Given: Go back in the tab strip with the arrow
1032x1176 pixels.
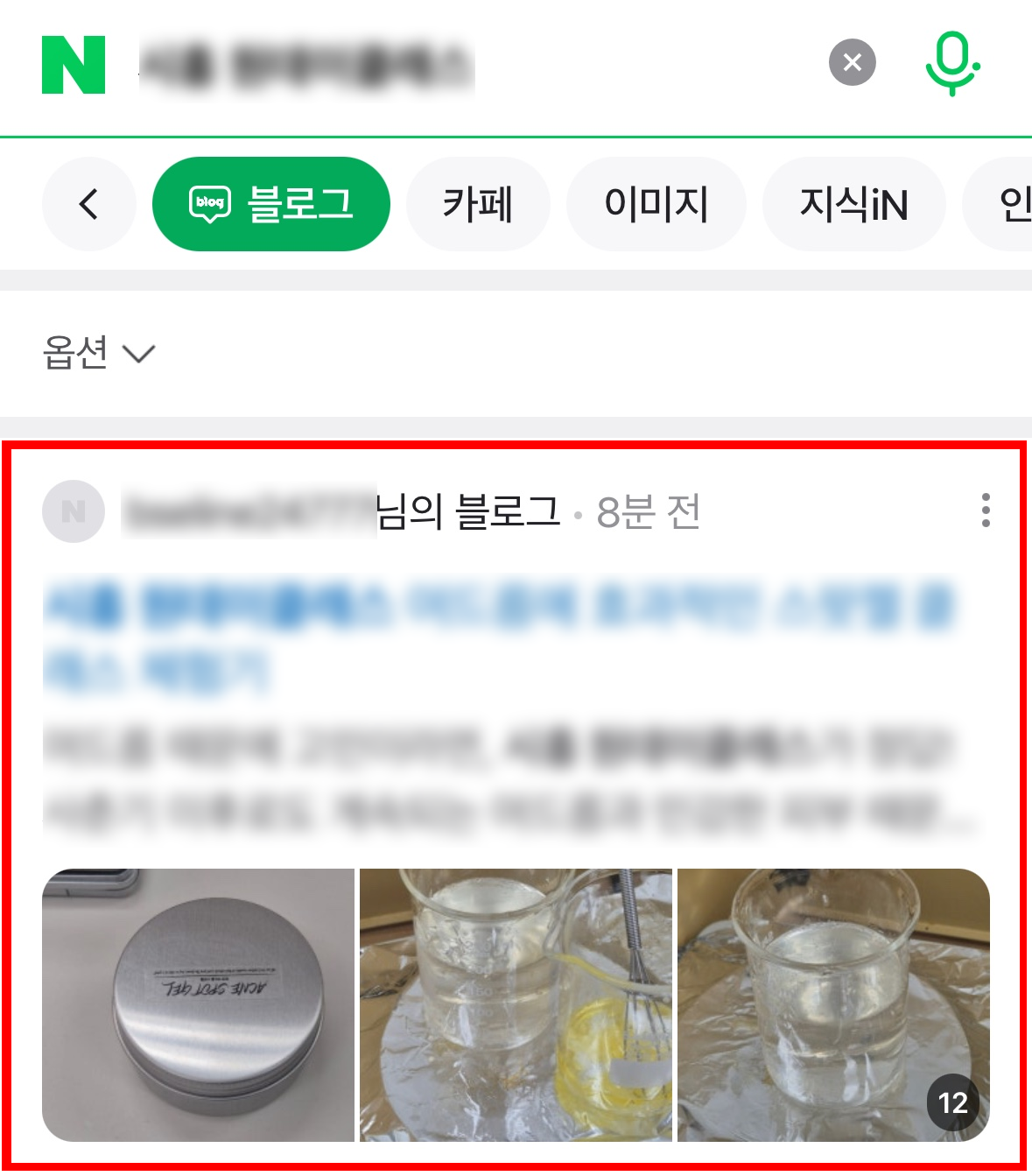Looking at the screenshot, I should (x=88, y=204).
